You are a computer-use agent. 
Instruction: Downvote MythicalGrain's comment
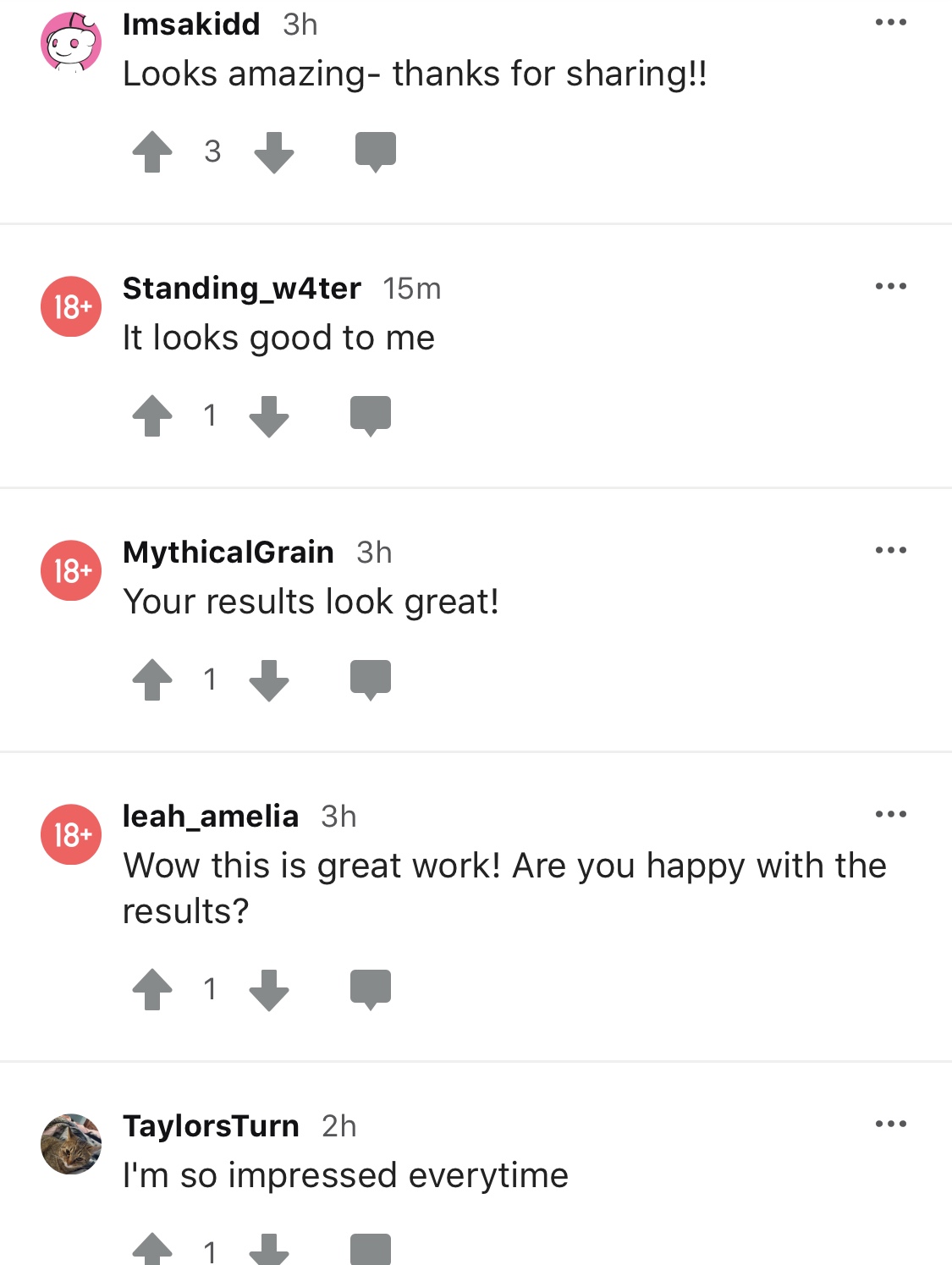pyautogui.click(x=269, y=679)
